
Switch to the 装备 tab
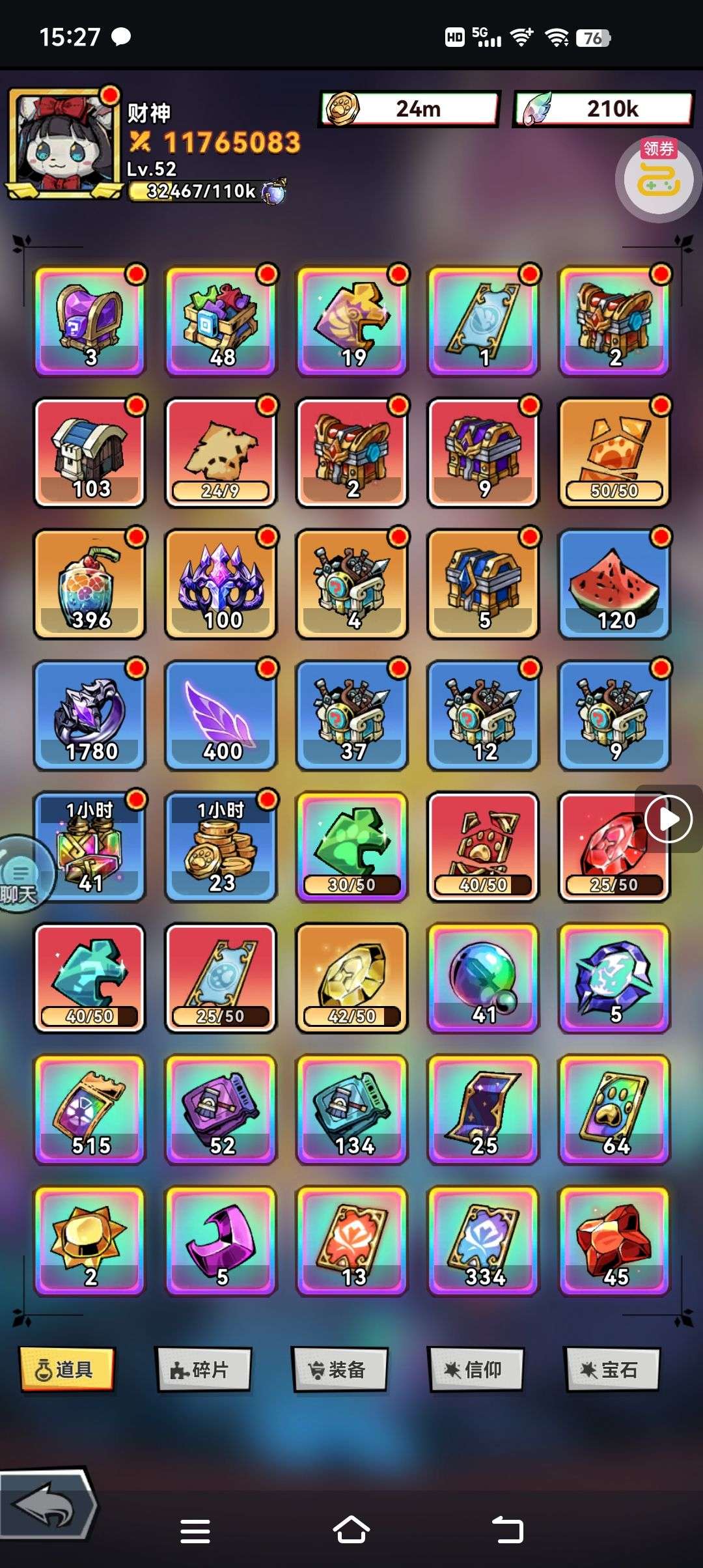[x=340, y=1369]
